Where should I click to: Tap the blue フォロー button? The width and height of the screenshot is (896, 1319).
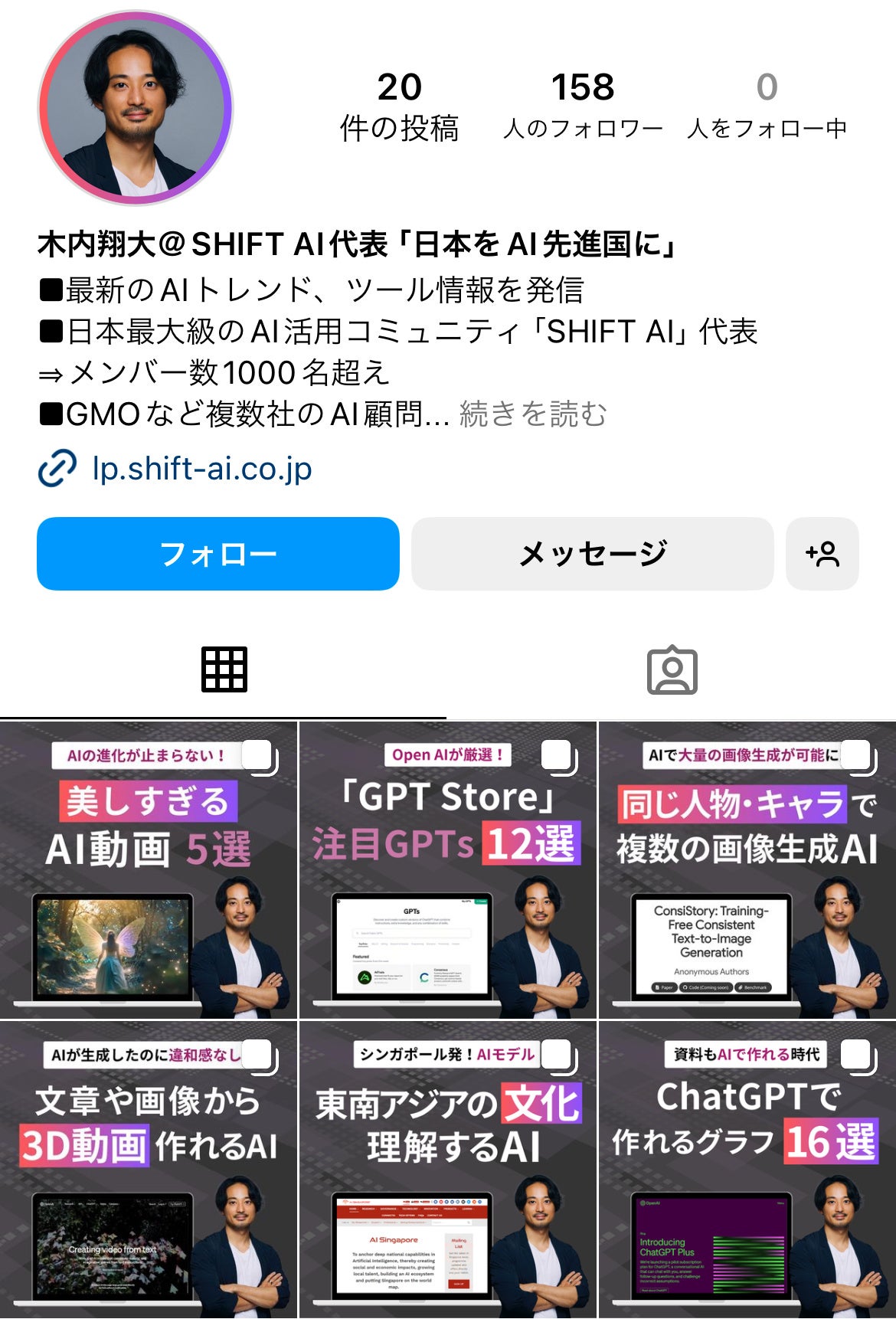coord(218,554)
